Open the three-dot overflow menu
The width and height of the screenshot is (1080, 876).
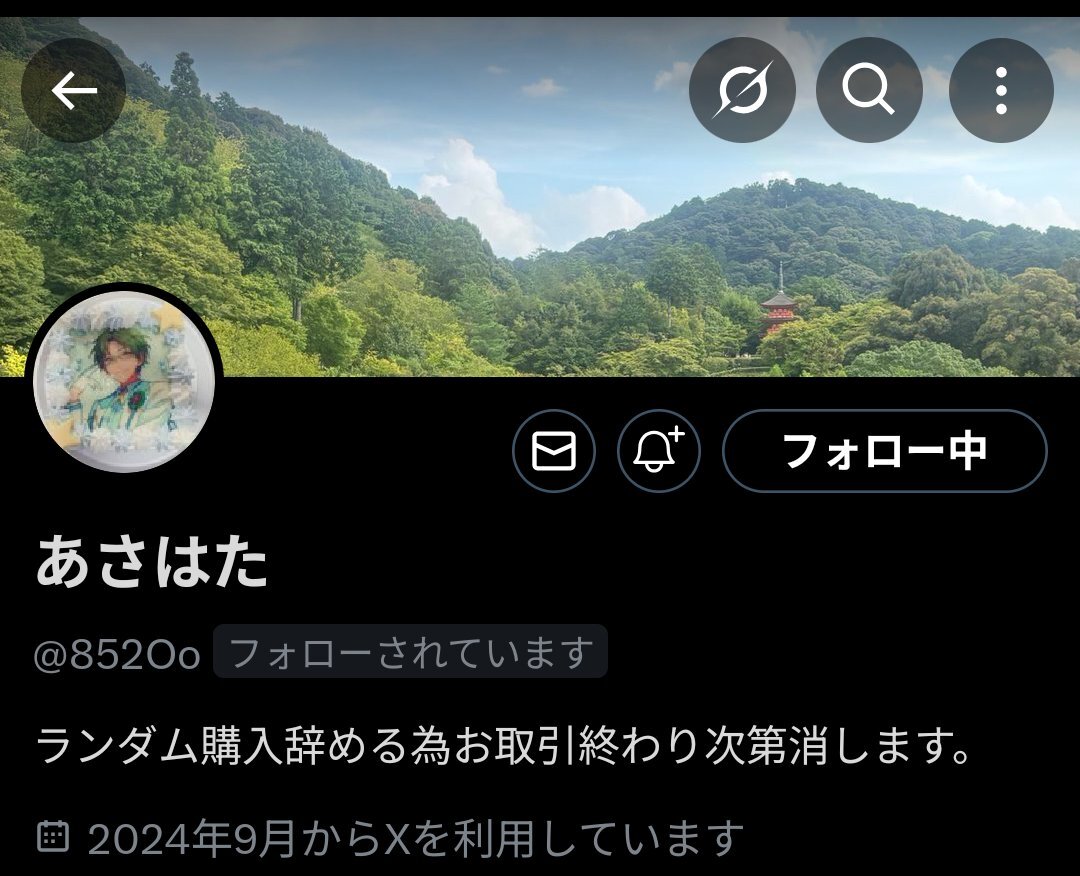tap(1001, 91)
